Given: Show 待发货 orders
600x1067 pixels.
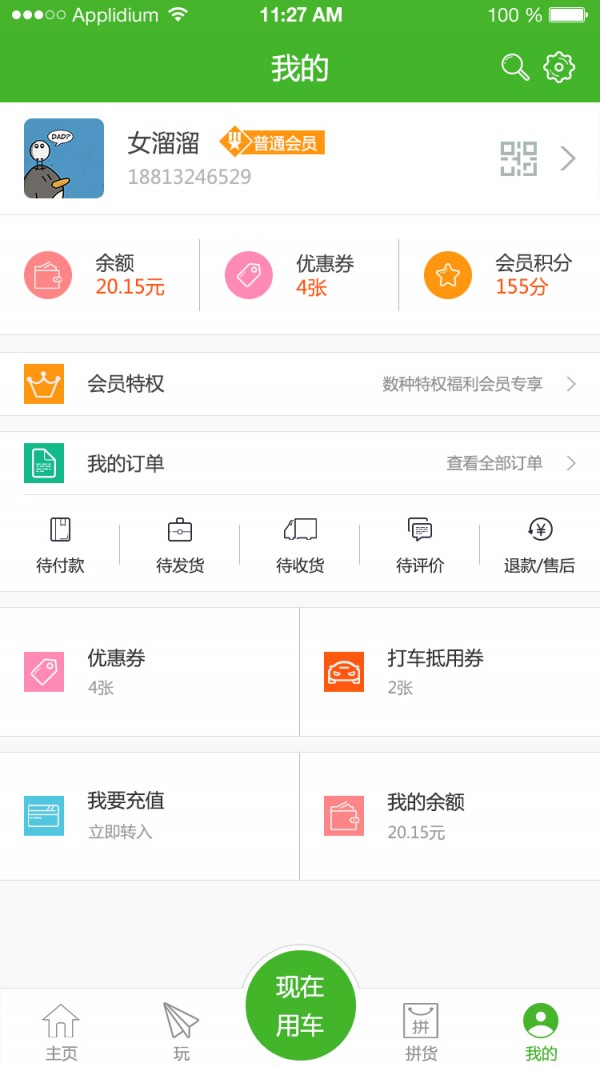Looking at the screenshot, I should (x=180, y=546).
